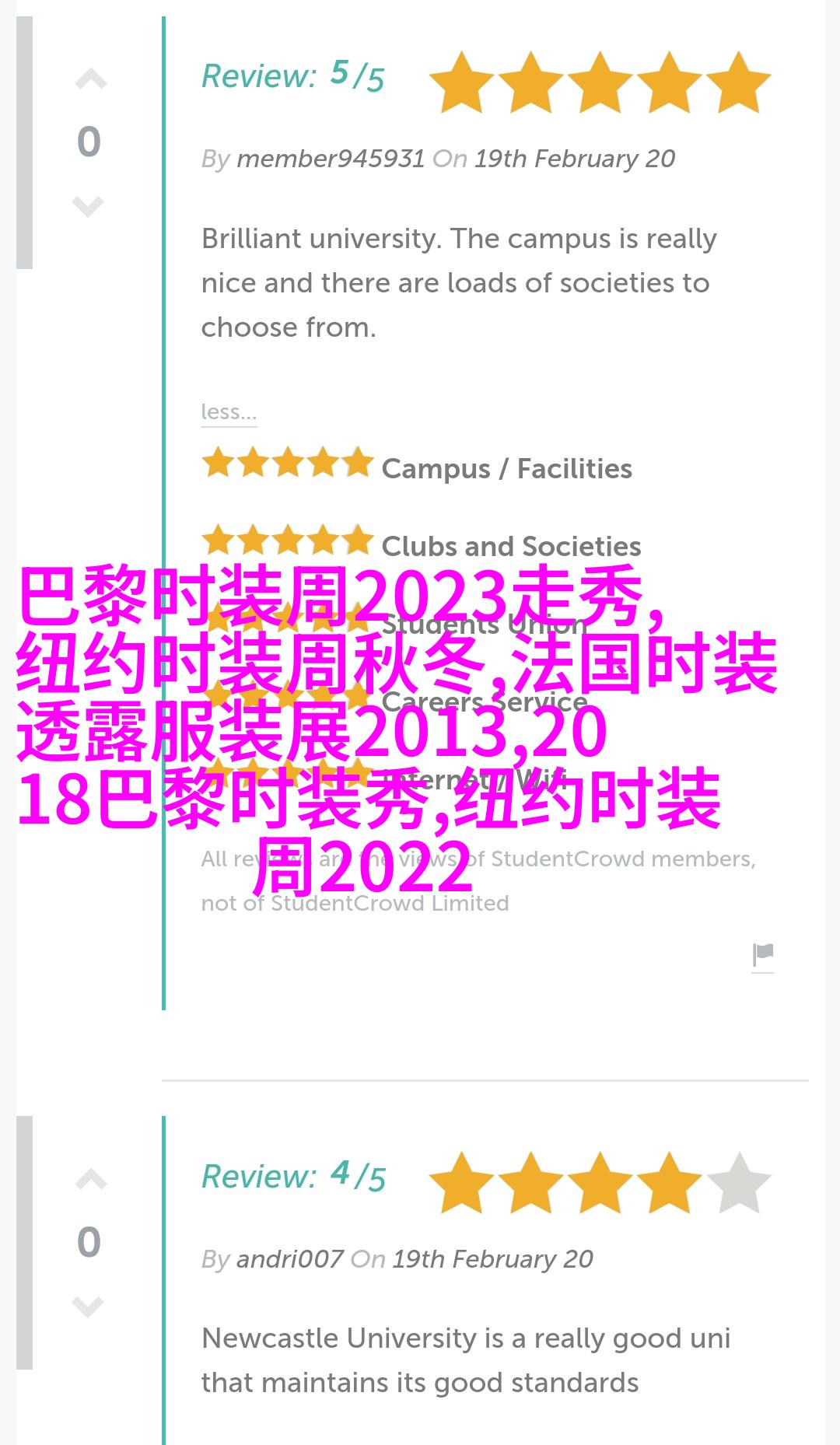Downvote the review by member945931
Image resolution: width=840 pixels, height=1445 pixels.
point(88,206)
